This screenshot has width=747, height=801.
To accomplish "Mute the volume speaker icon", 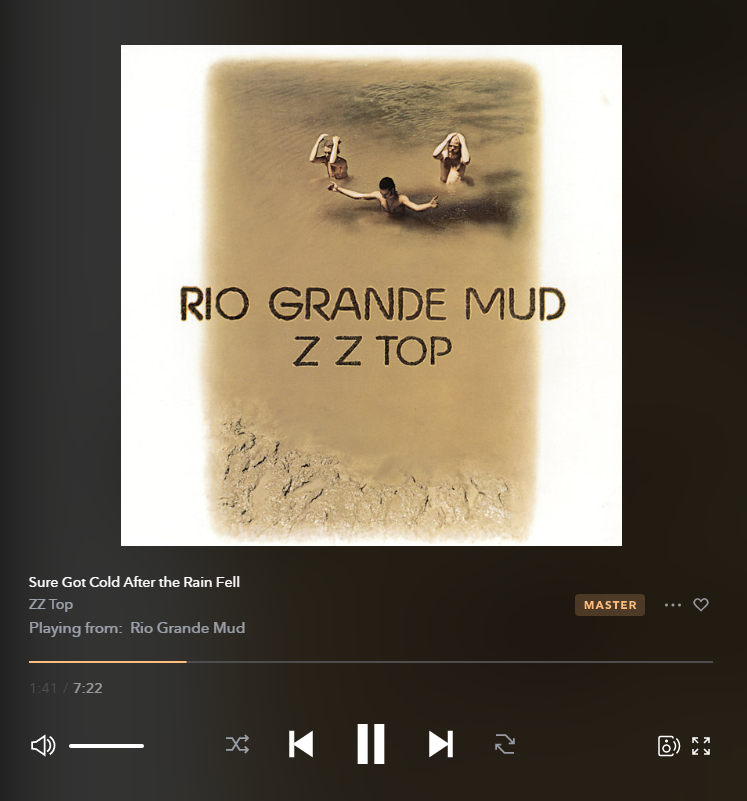I will [x=43, y=746].
